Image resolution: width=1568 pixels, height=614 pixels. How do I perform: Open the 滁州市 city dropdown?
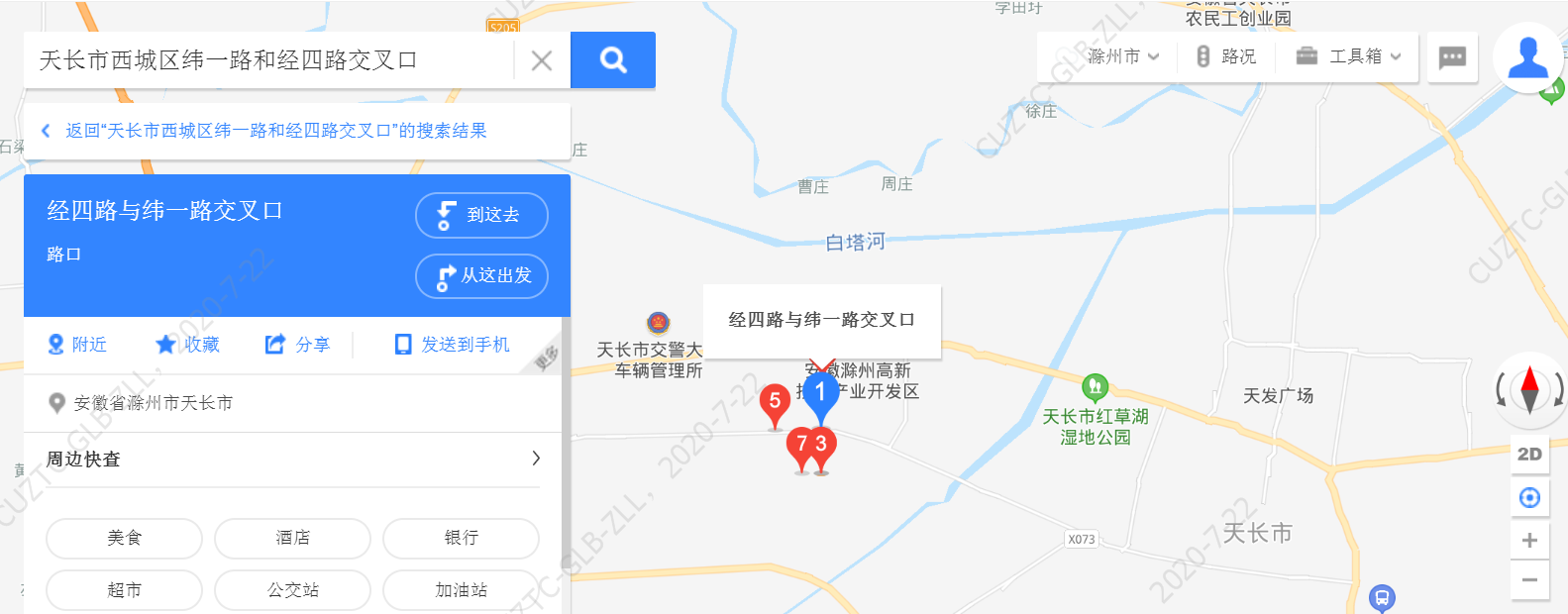[x=1122, y=56]
